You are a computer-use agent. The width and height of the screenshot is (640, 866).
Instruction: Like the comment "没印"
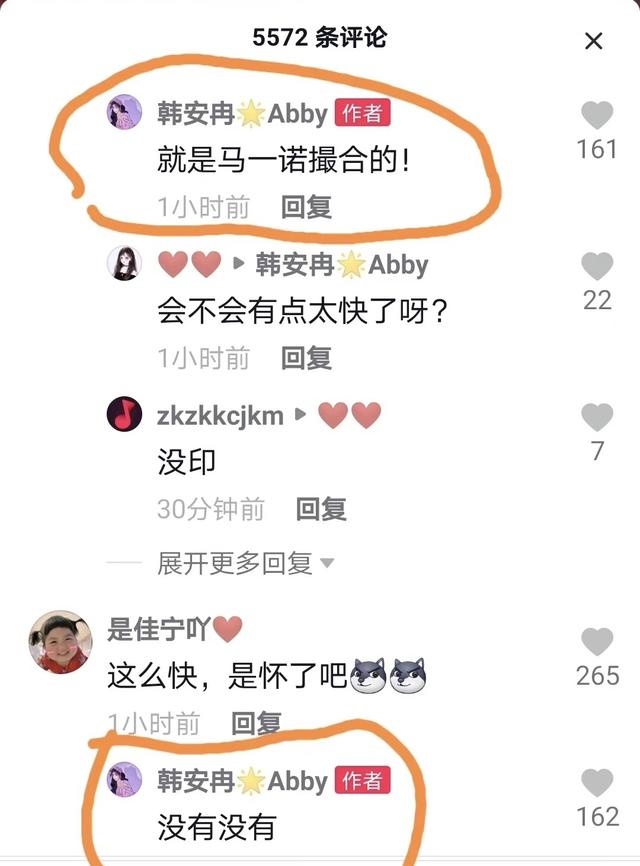[x=597, y=417]
